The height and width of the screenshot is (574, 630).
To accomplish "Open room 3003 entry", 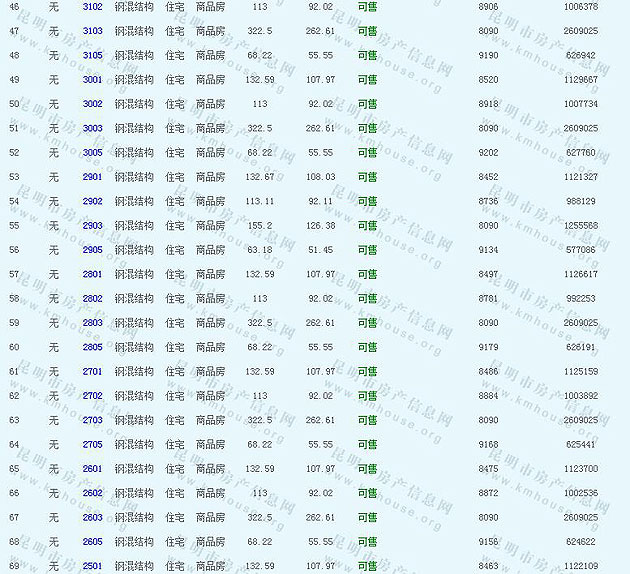I will pyautogui.click(x=92, y=128).
